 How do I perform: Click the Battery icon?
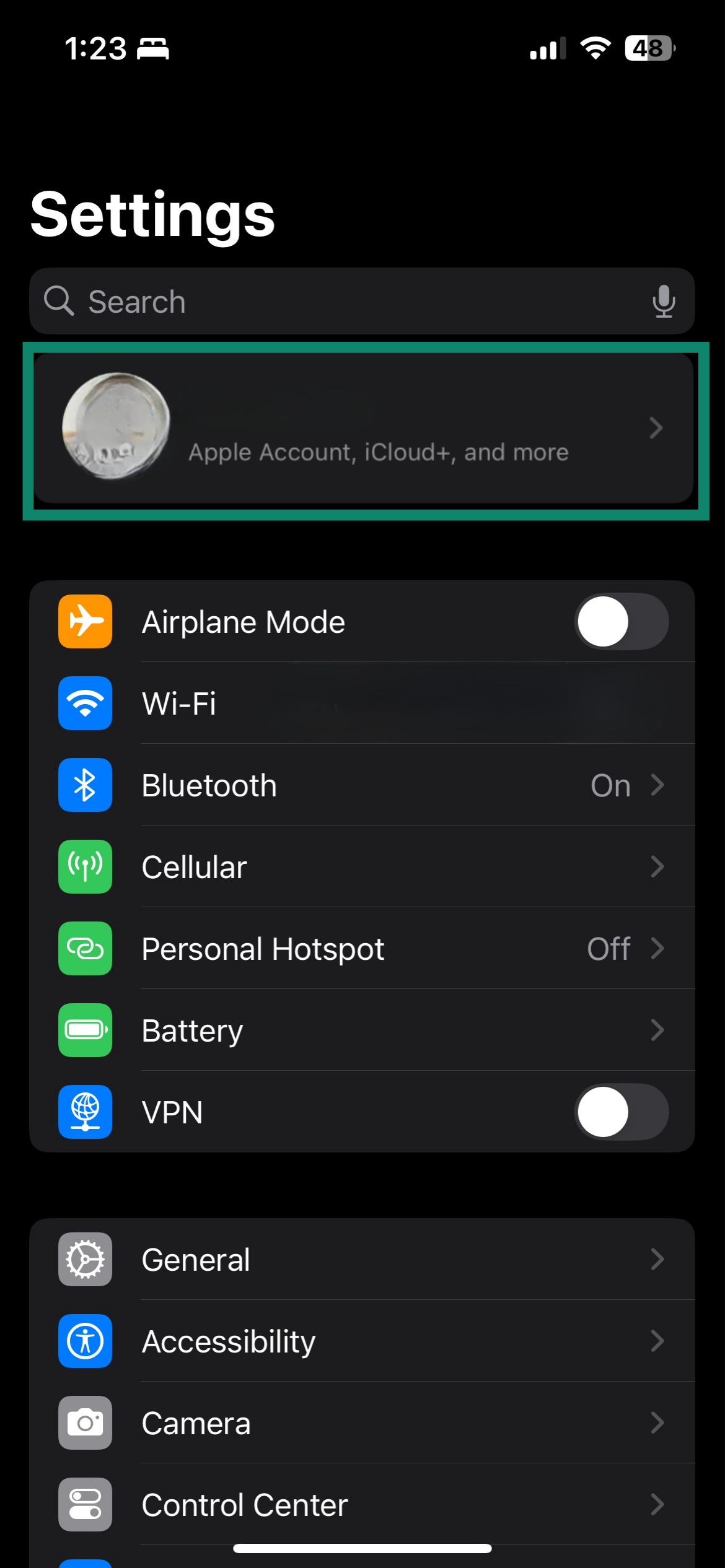pos(85,1030)
